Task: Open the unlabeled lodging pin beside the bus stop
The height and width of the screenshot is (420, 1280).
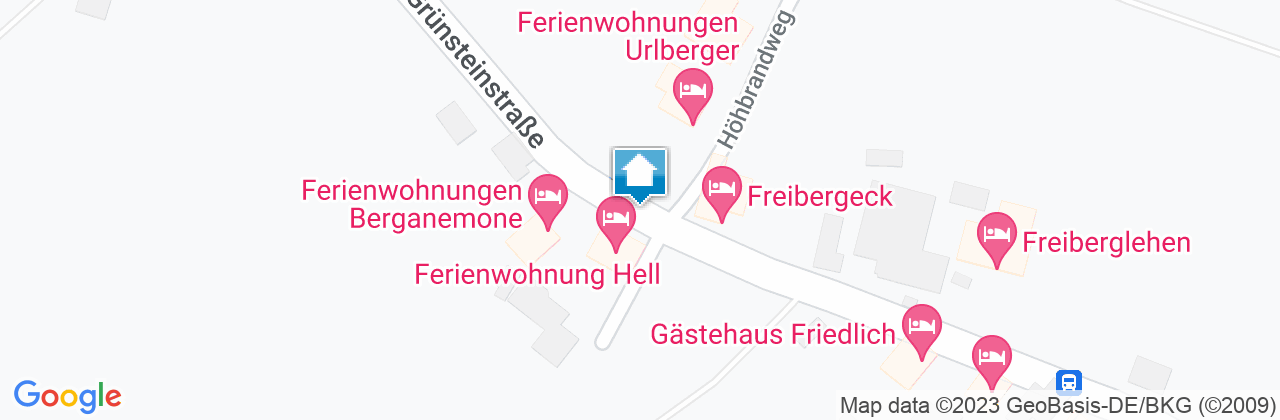Action: [992, 357]
